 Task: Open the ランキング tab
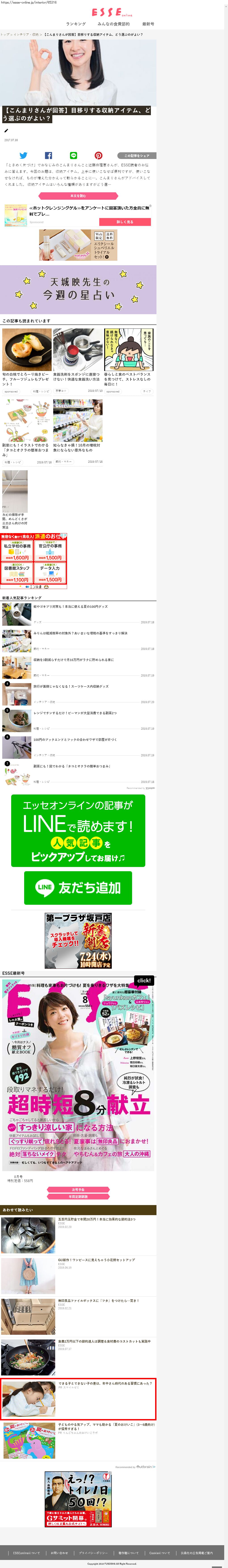[x=76, y=24]
